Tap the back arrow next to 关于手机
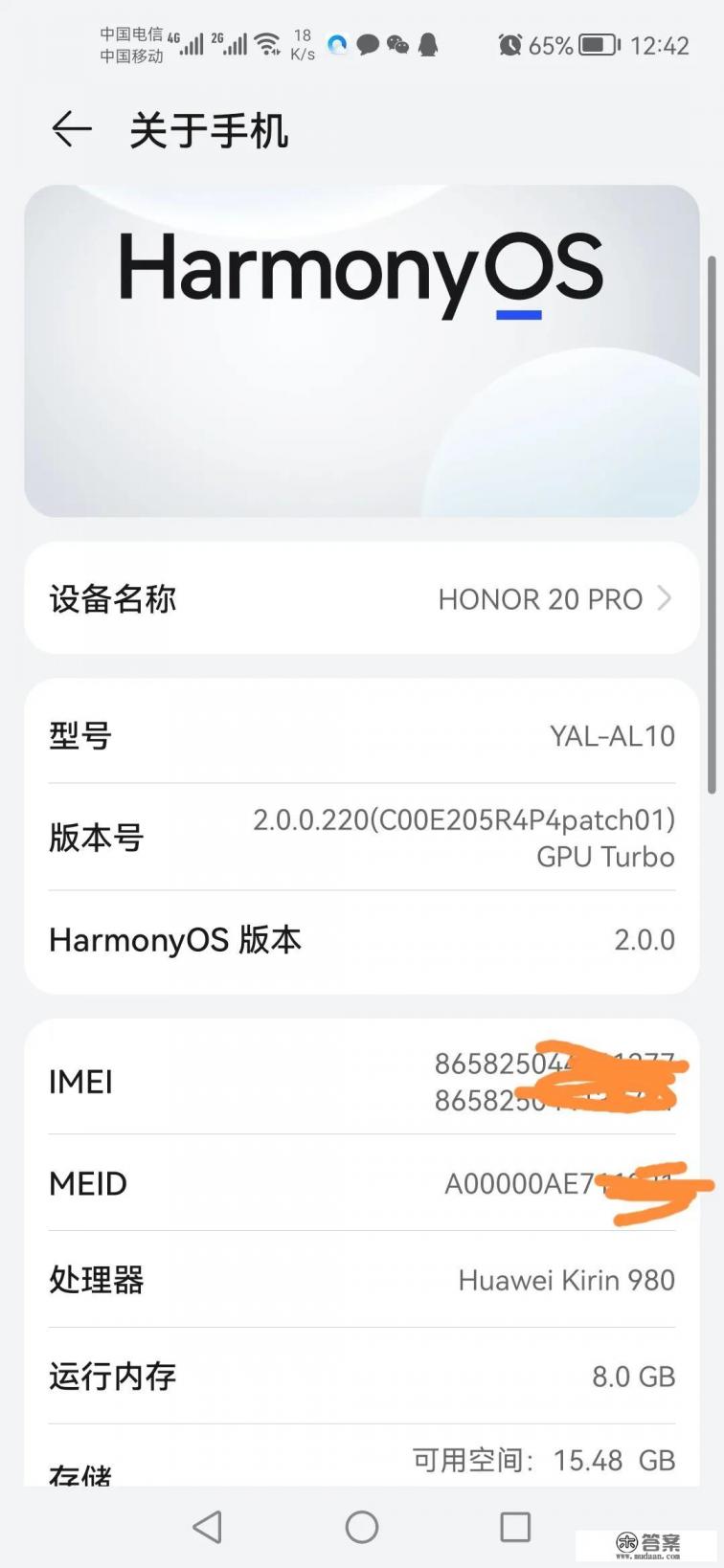This screenshot has height=1568, width=724. coord(71,130)
